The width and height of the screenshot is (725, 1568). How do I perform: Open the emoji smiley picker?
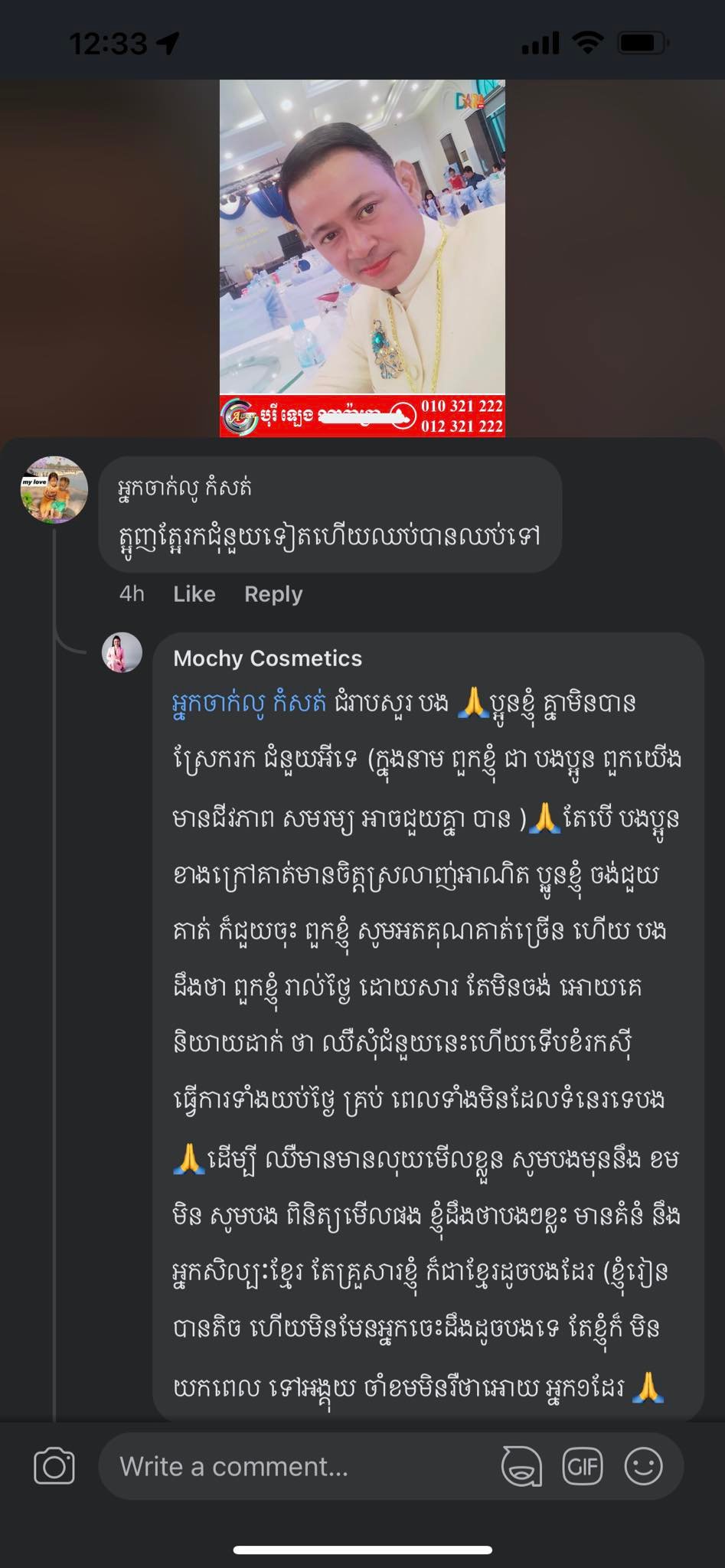[643, 1466]
